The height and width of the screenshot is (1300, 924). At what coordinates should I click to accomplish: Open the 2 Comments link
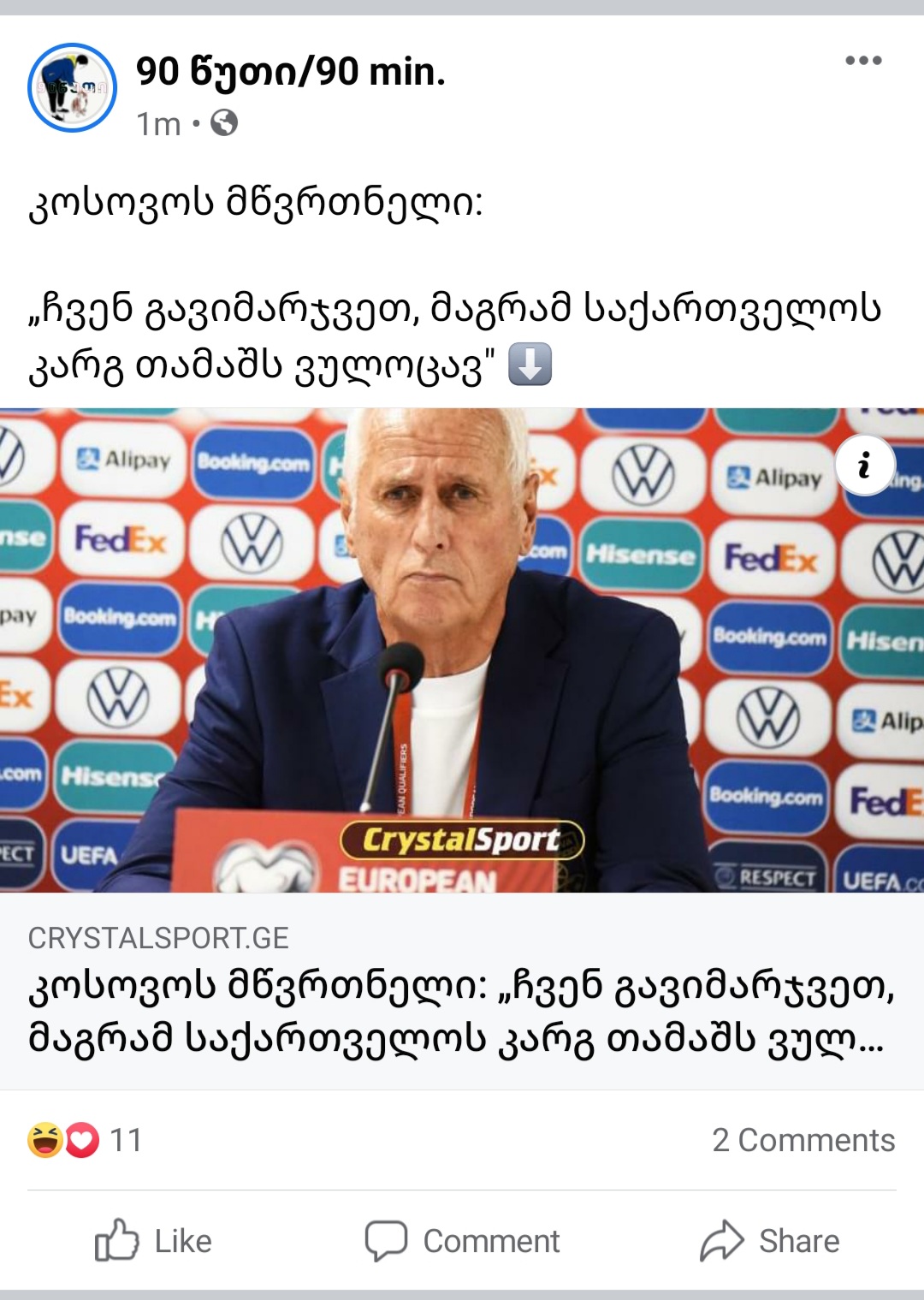(803, 1140)
